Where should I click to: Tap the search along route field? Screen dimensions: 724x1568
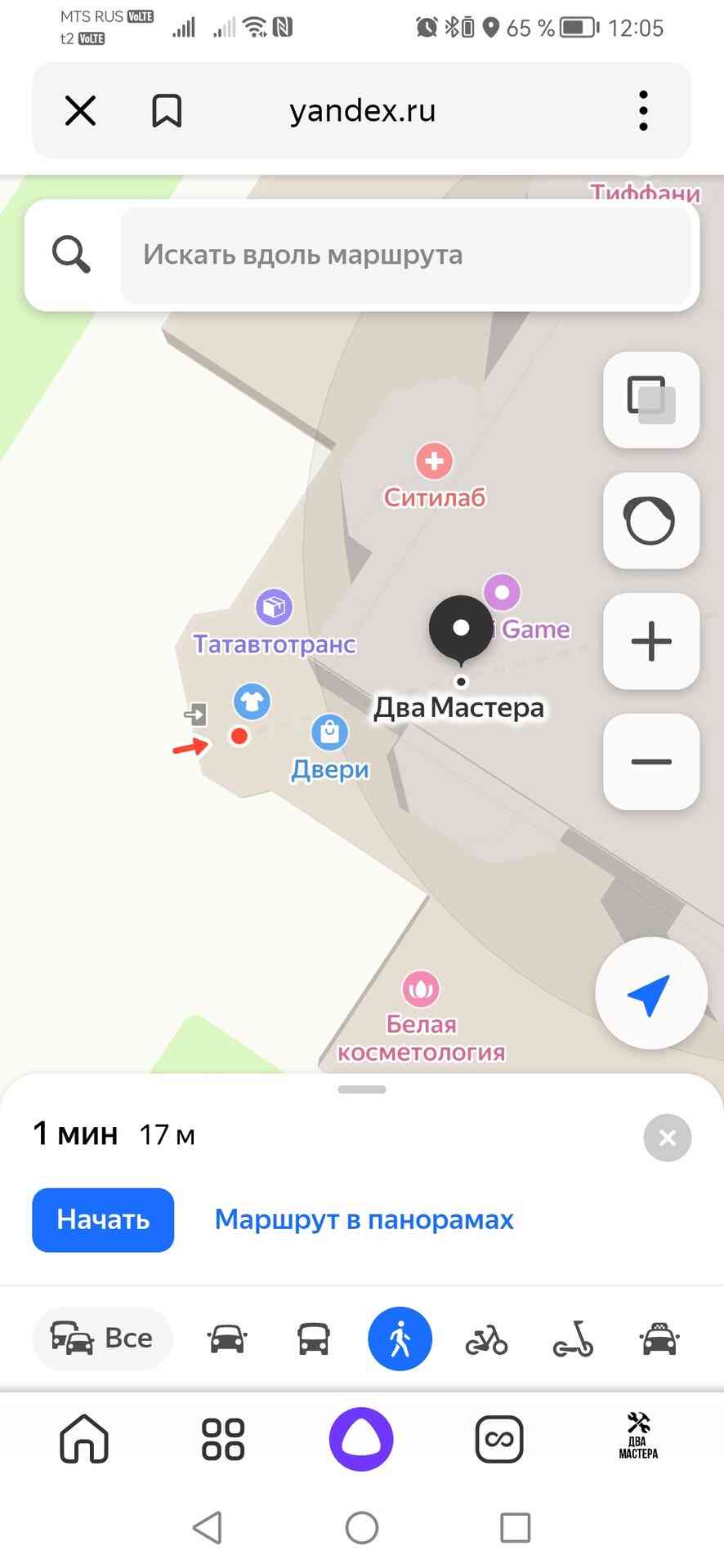coord(405,255)
